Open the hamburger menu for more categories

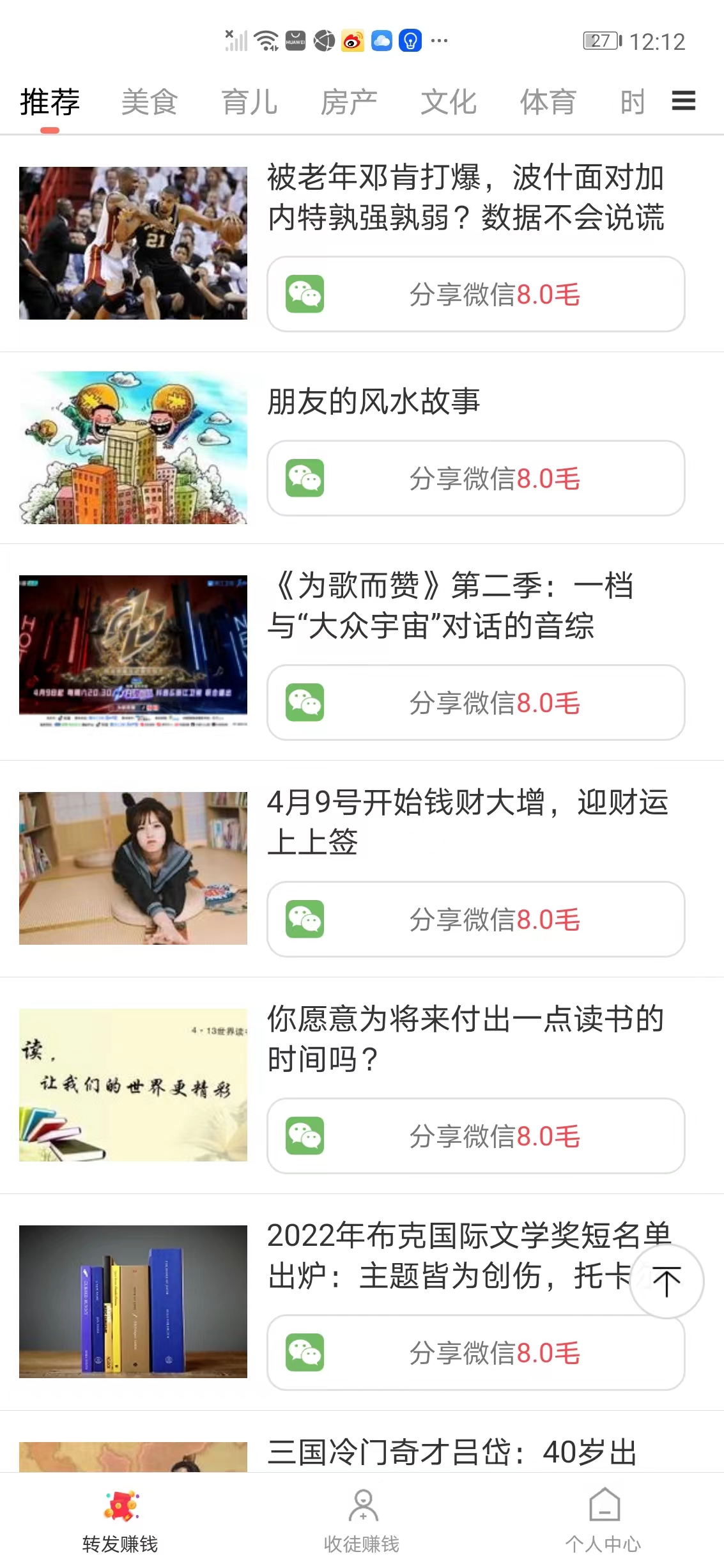[x=682, y=101]
